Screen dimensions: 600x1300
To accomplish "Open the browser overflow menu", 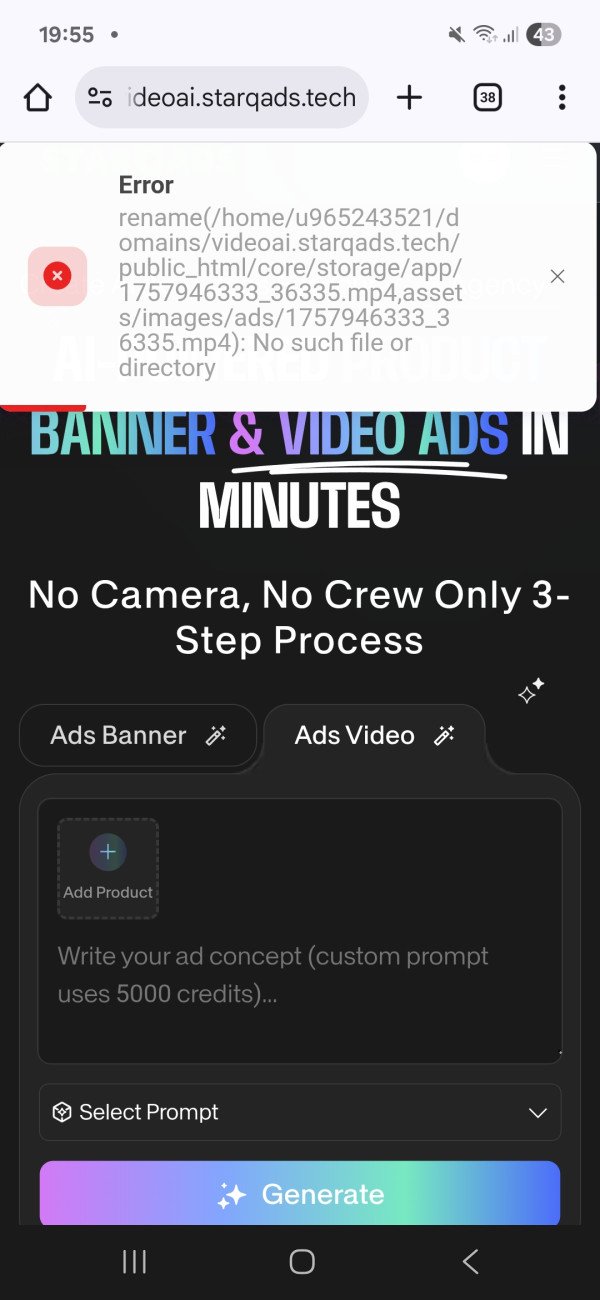I will (x=562, y=97).
